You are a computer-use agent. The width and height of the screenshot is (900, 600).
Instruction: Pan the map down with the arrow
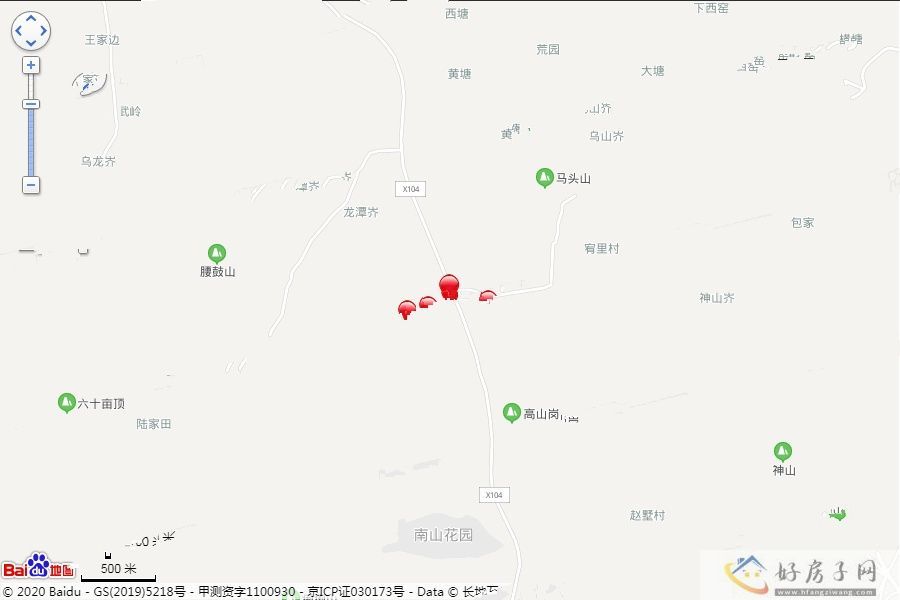tap(31, 44)
